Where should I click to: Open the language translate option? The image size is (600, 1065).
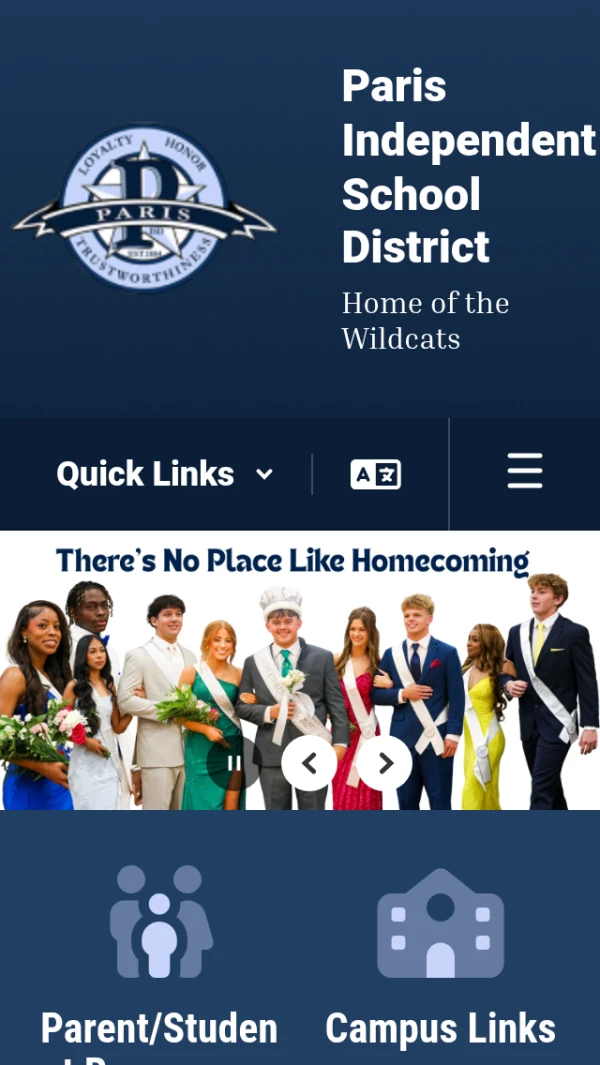click(376, 474)
